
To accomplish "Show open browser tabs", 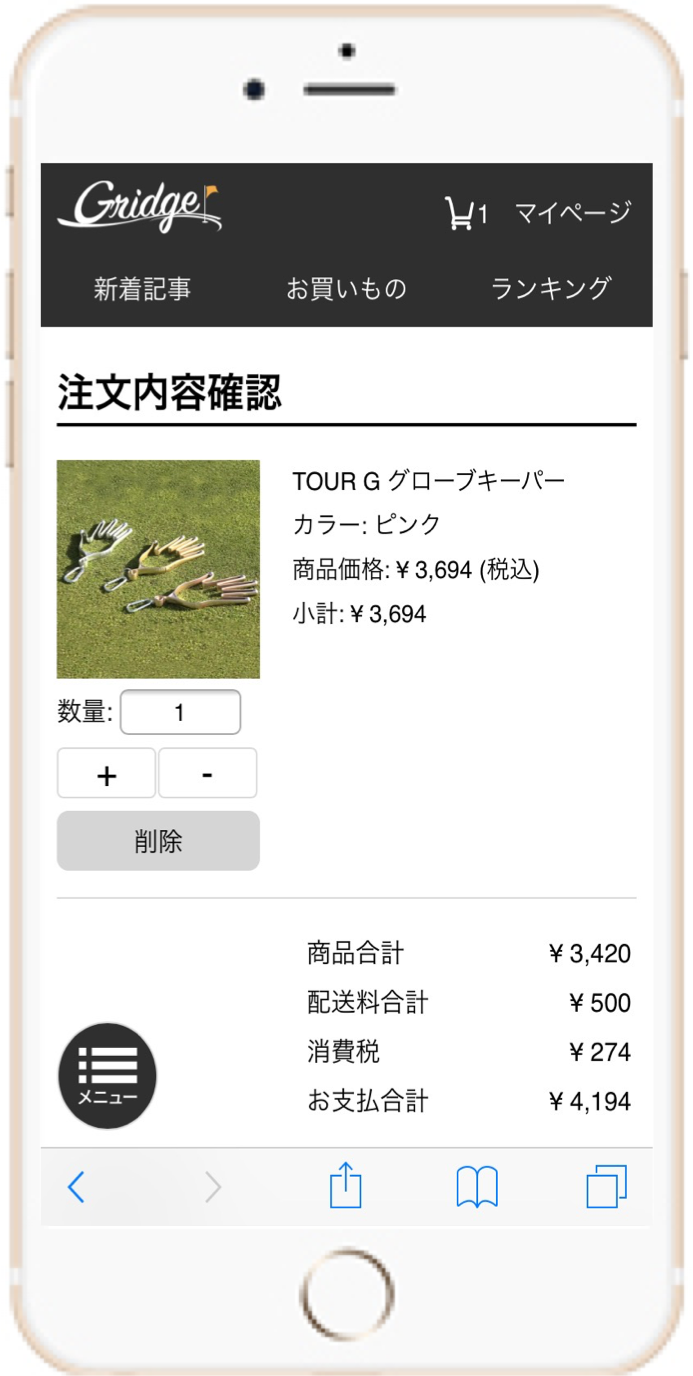I will pyautogui.click(x=607, y=1187).
